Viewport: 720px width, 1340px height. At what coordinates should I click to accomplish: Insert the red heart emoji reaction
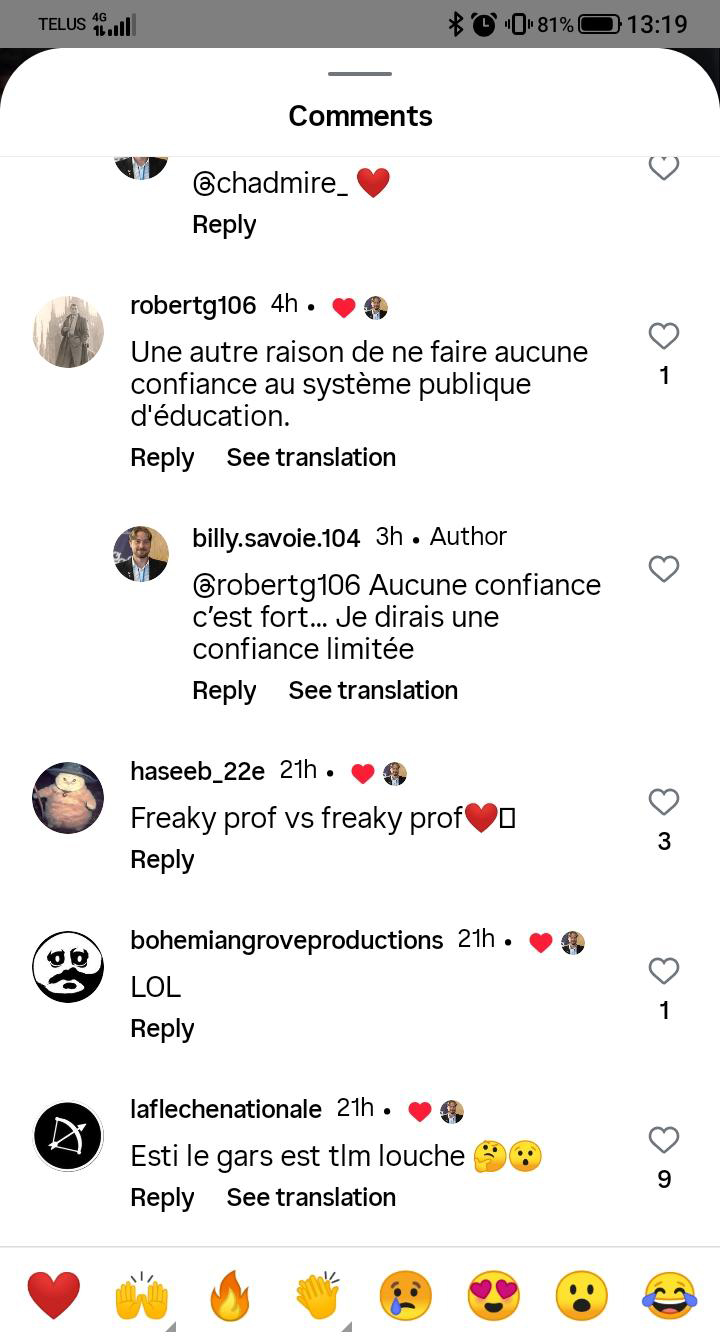(x=54, y=1296)
